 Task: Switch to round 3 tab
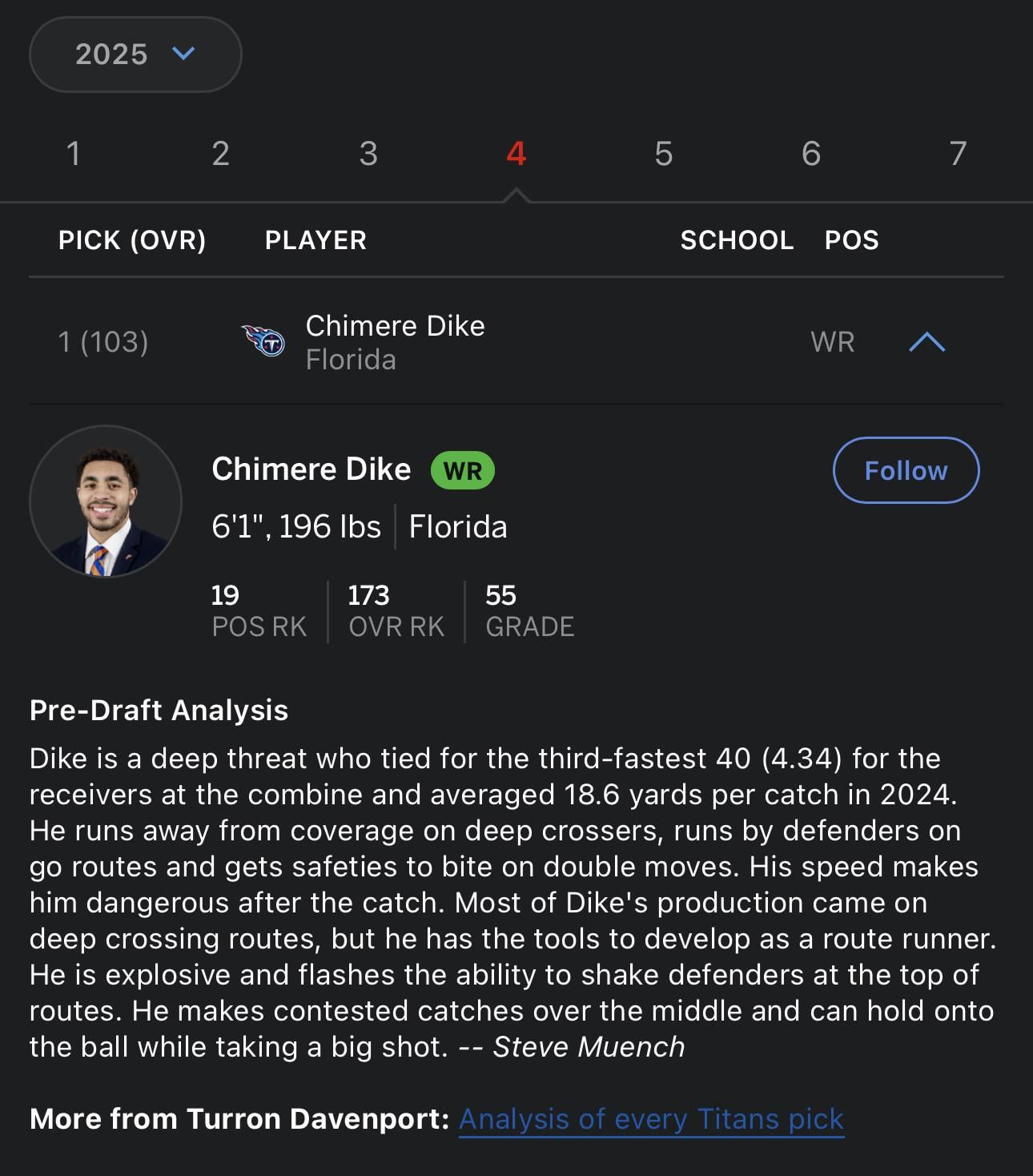coord(368,154)
